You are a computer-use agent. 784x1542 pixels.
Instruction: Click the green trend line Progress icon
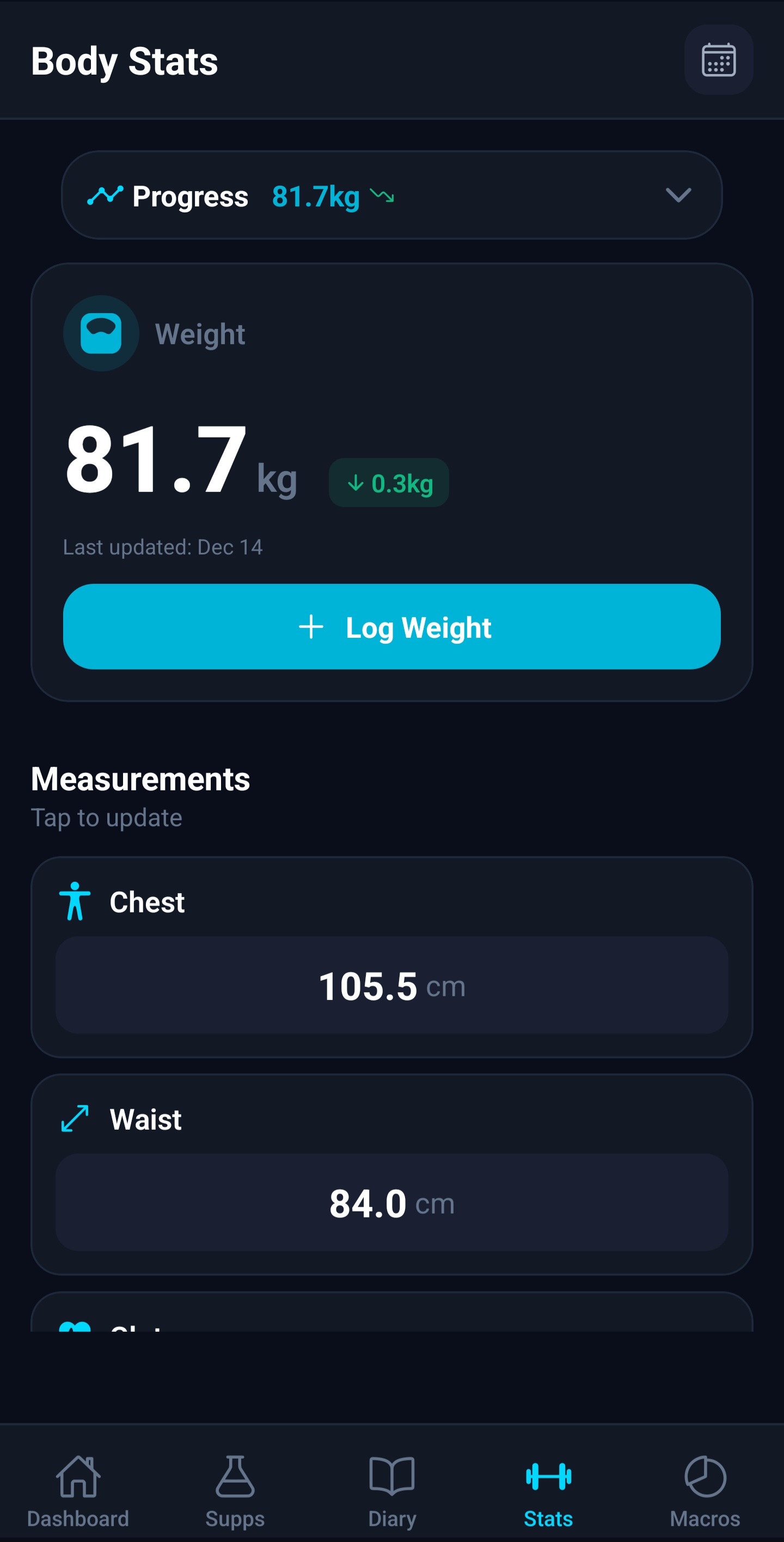click(x=105, y=196)
